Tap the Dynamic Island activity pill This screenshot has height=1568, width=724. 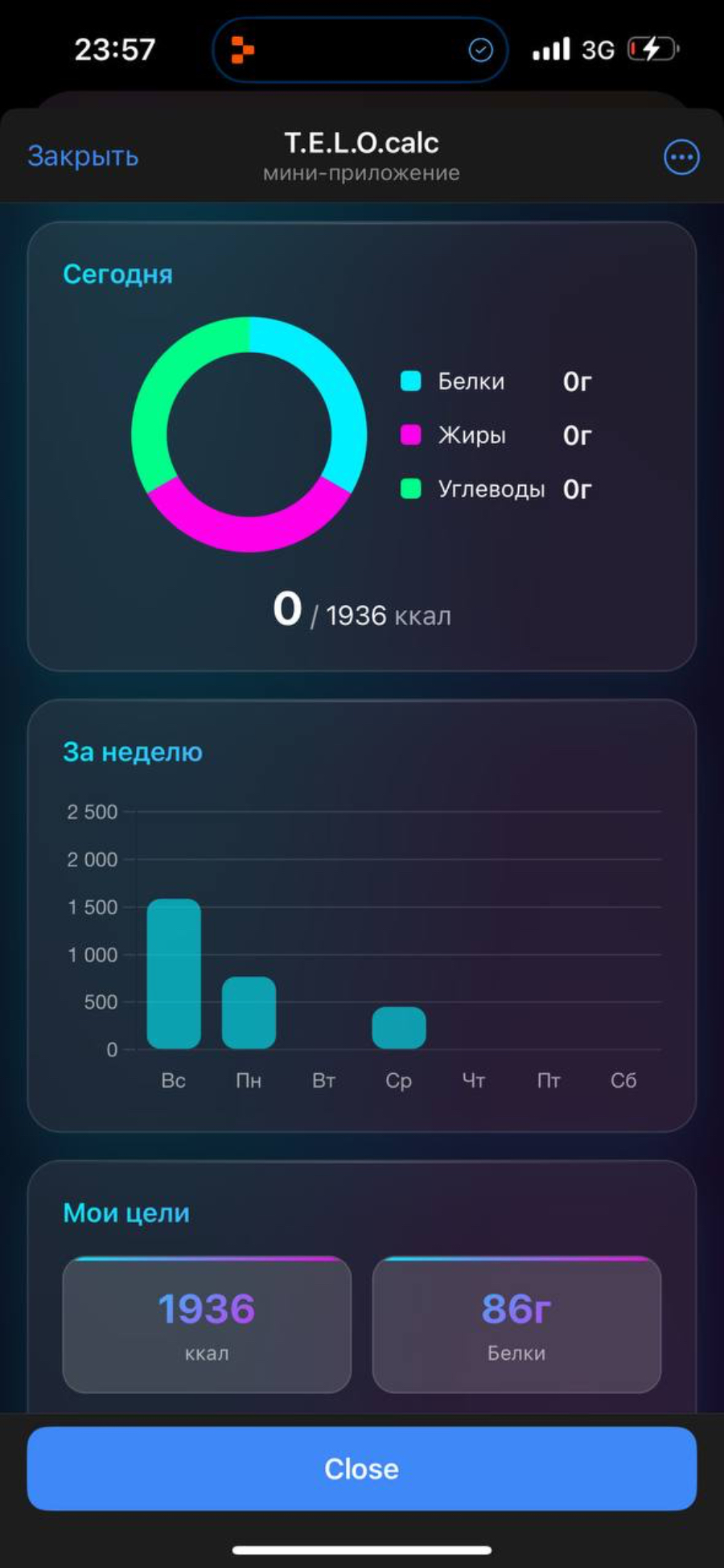(x=360, y=50)
